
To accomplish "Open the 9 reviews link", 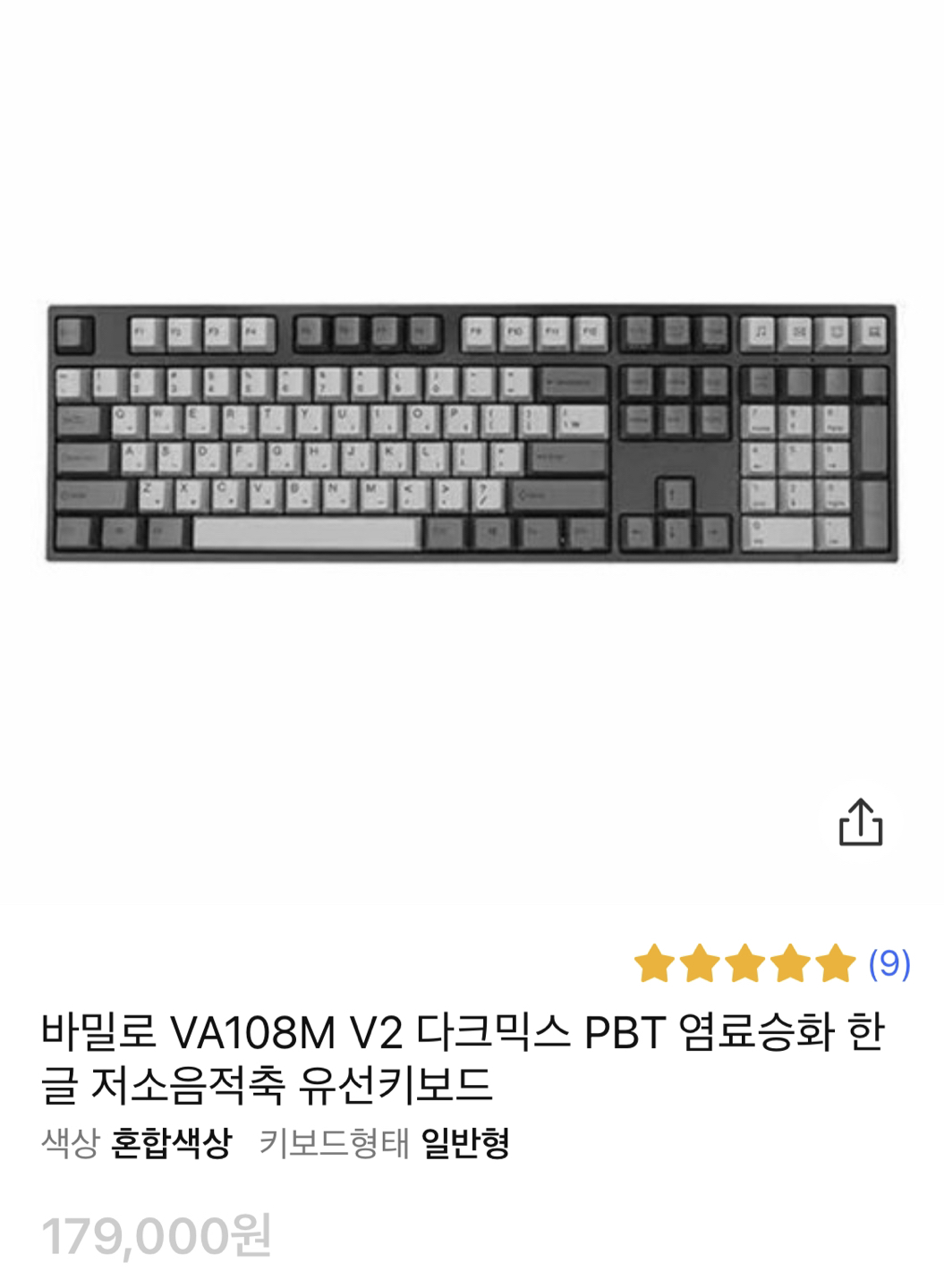I will [889, 963].
